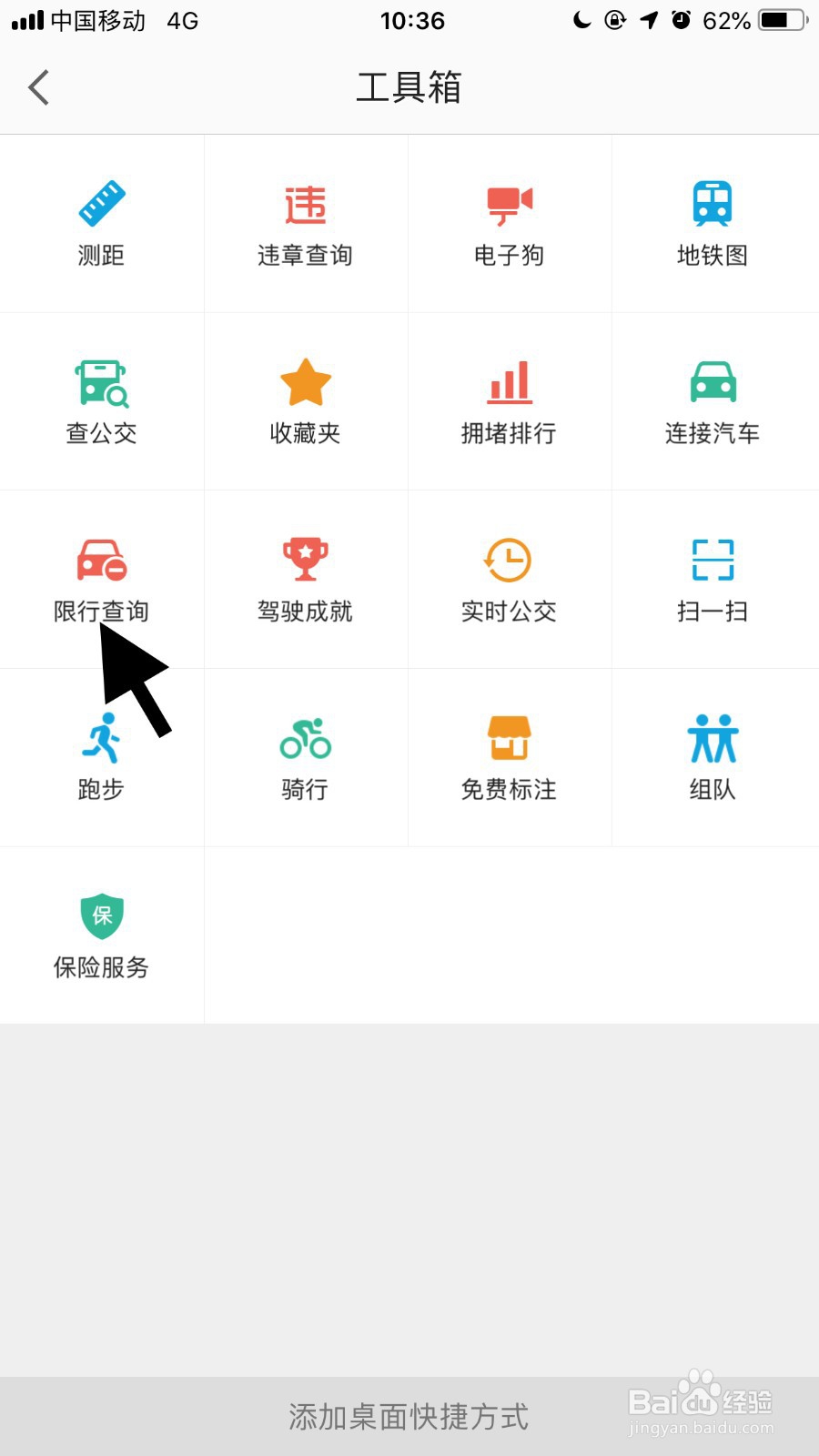Check 拥堵排行 congestion ranking
Image resolution: width=819 pixels, height=1456 pixels.
[509, 401]
